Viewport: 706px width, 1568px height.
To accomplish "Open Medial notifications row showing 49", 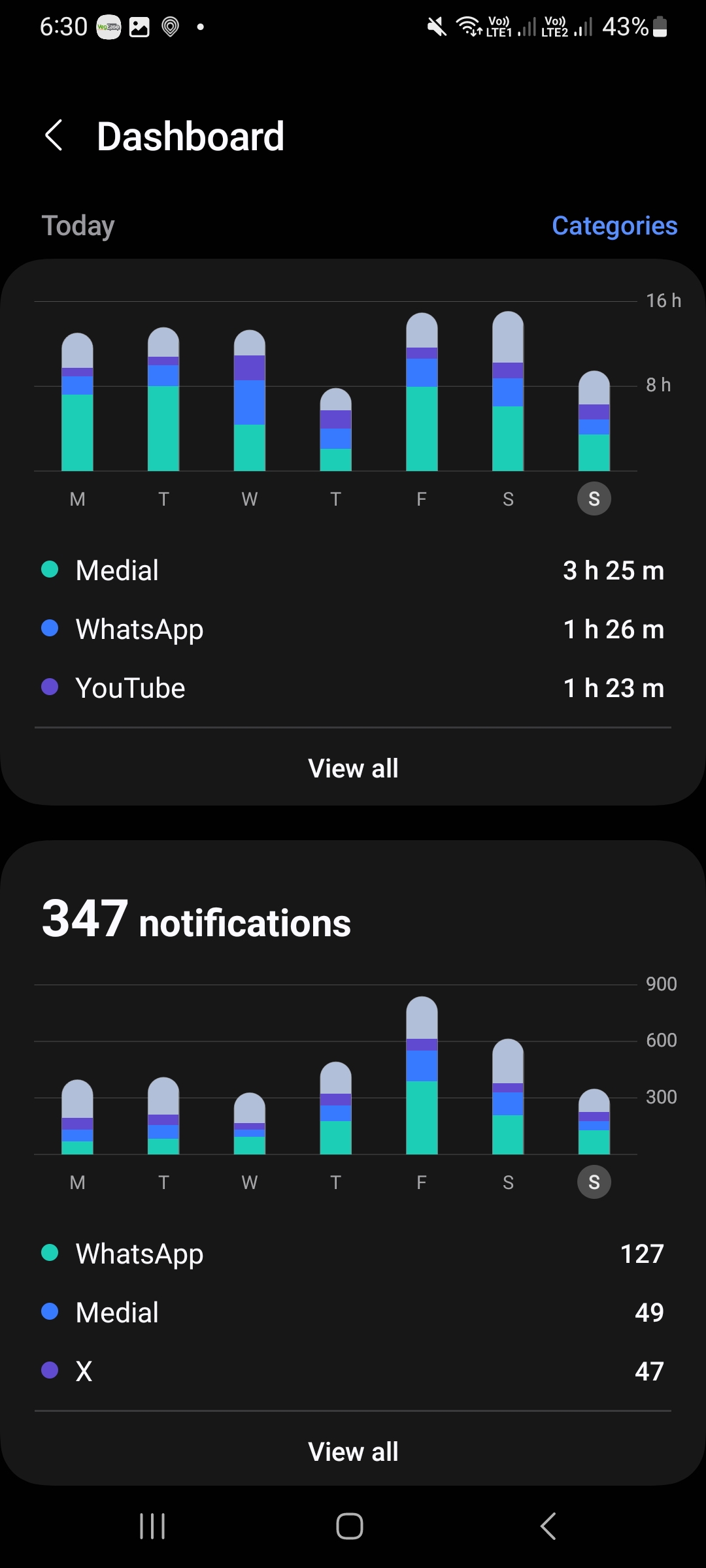I will click(x=353, y=1313).
